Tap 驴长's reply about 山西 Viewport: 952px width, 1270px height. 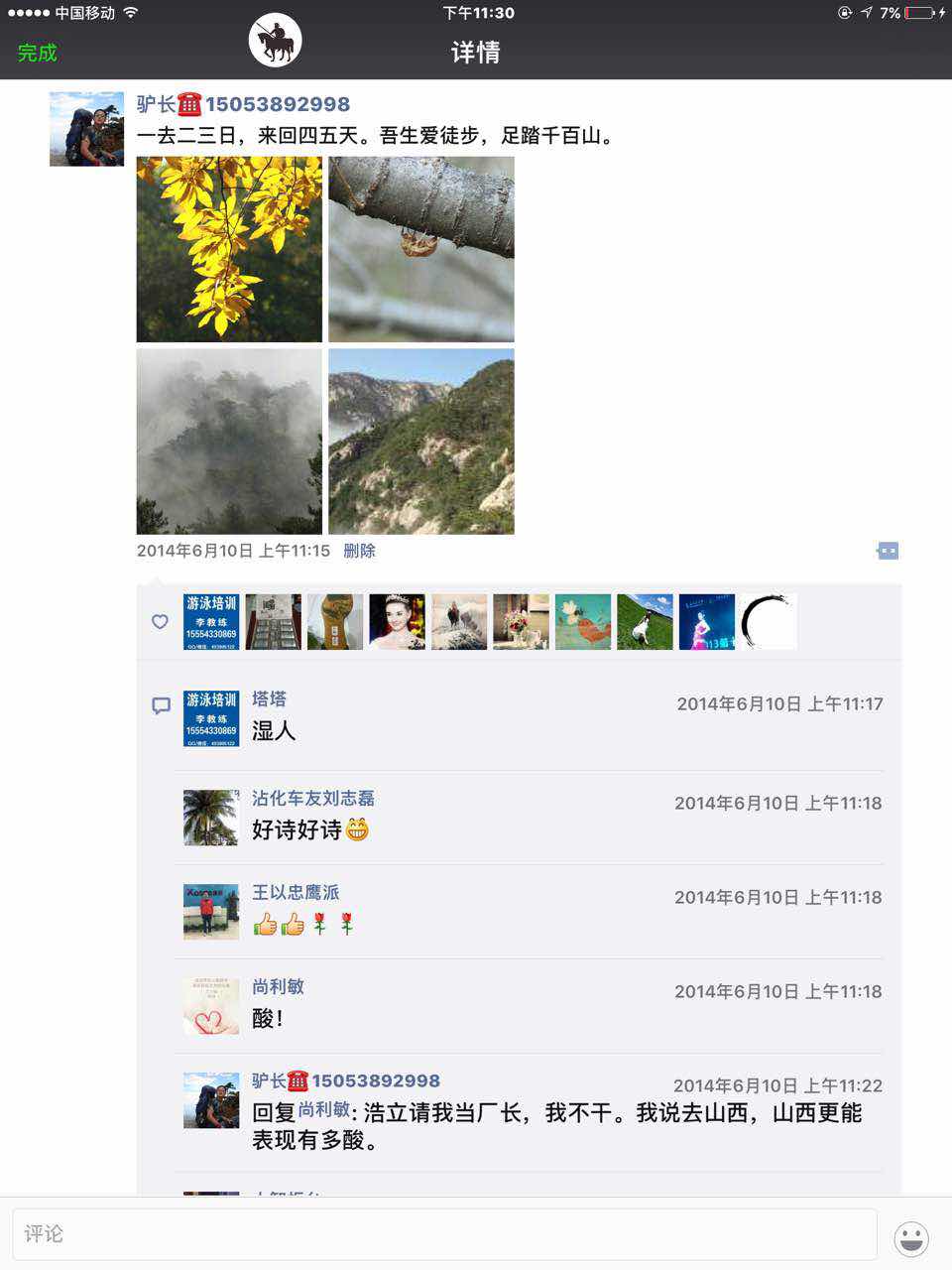click(x=555, y=1126)
